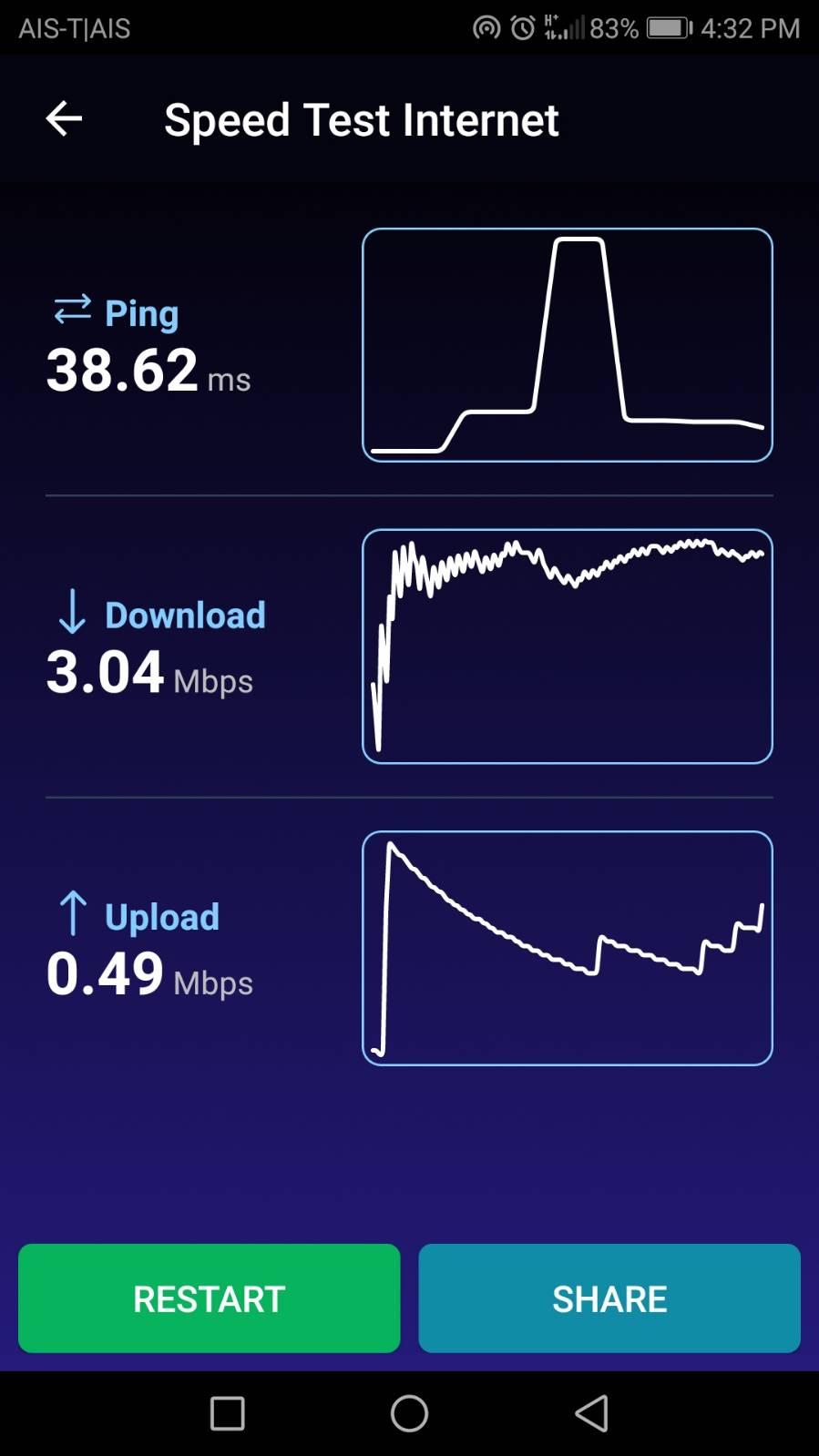
Task: Share the speed test results
Action: tap(609, 1298)
